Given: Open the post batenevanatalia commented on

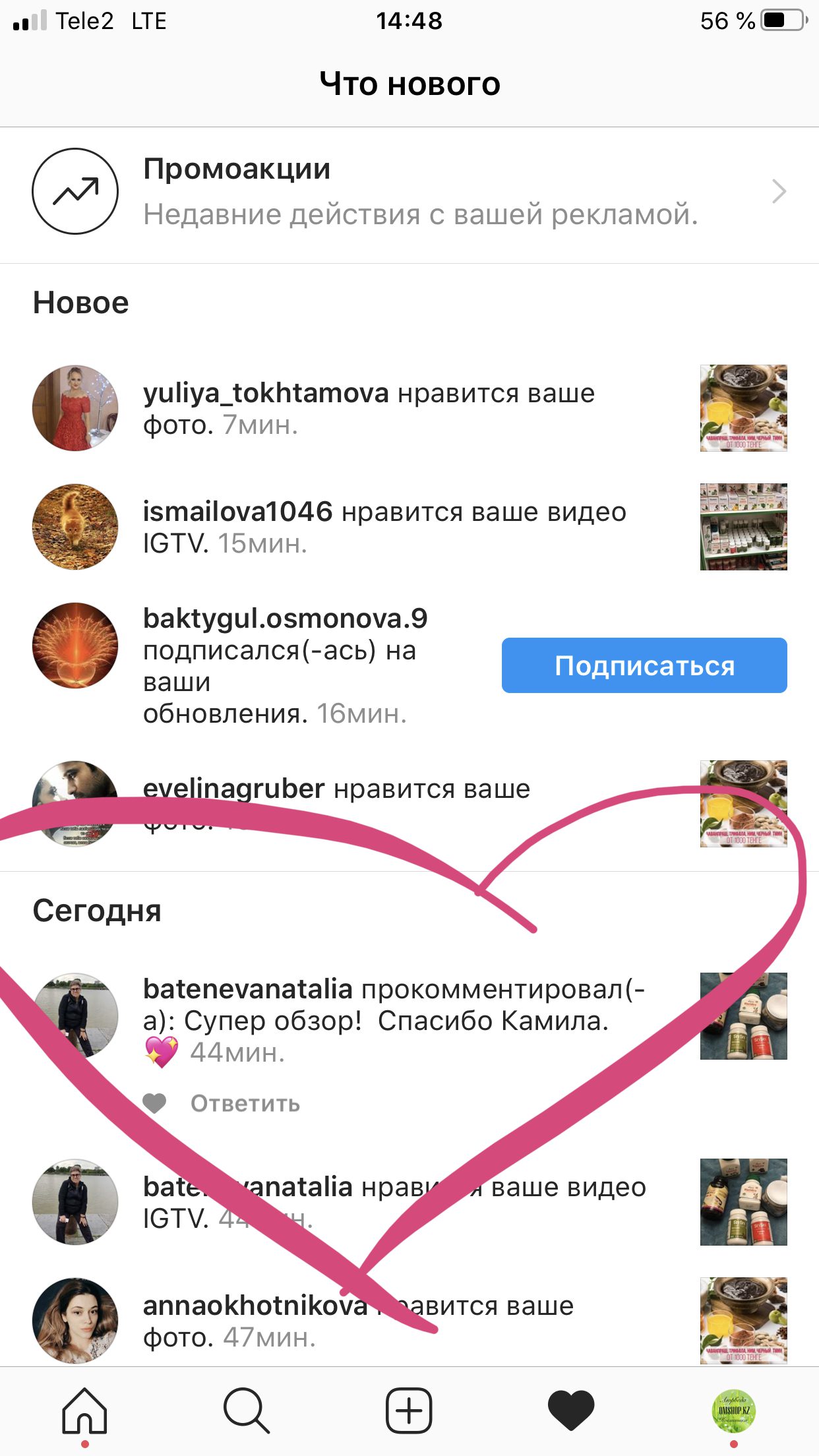Looking at the screenshot, I should pyautogui.click(x=743, y=1016).
